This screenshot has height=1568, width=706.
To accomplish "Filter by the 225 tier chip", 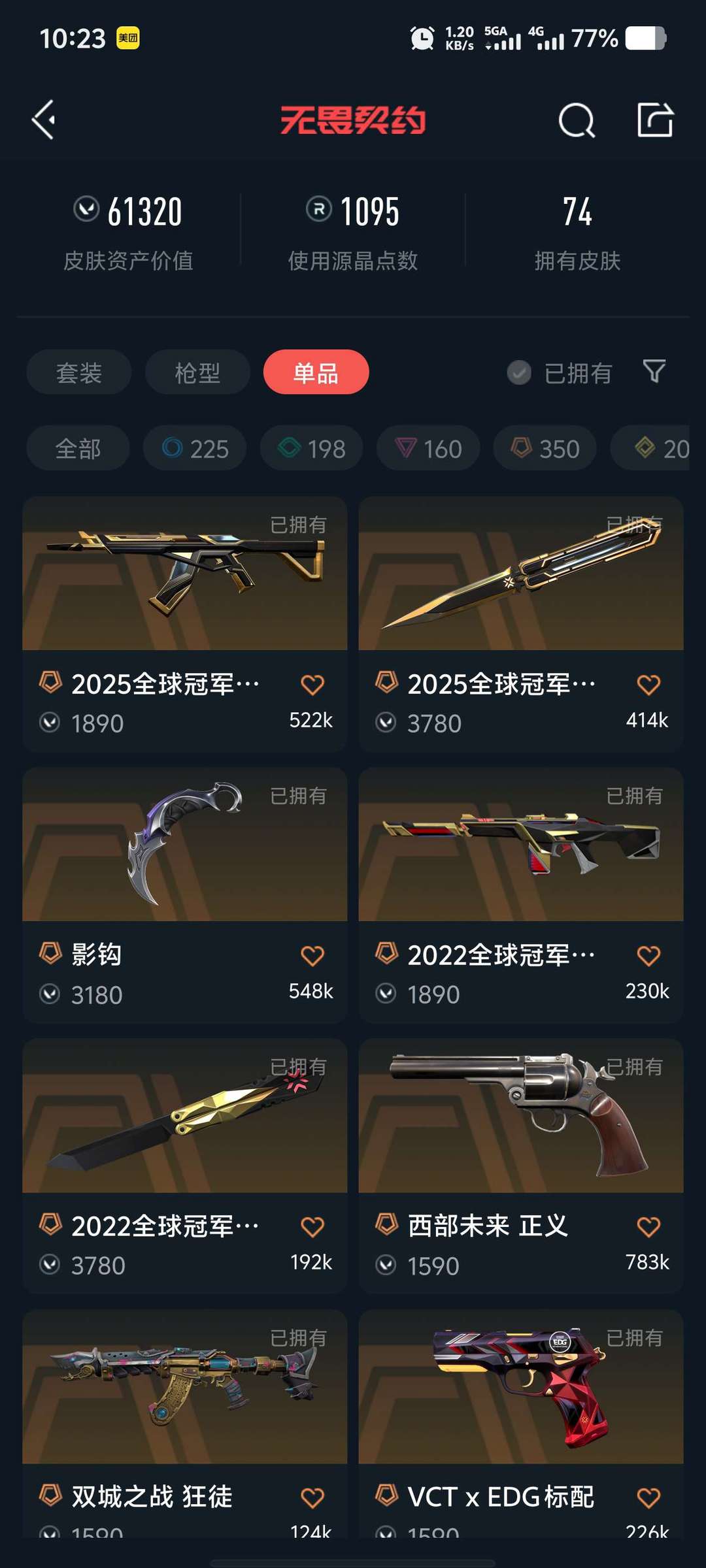I will pos(195,448).
